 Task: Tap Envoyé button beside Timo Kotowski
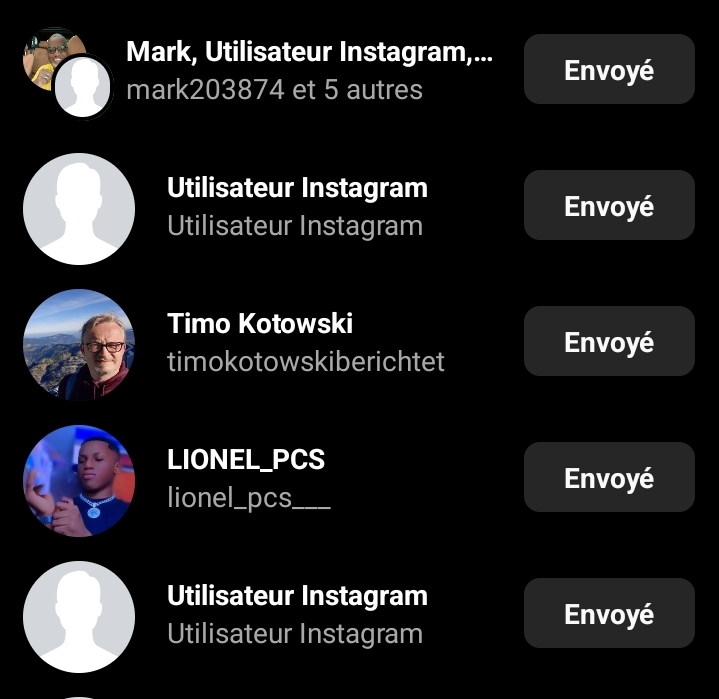608,342
